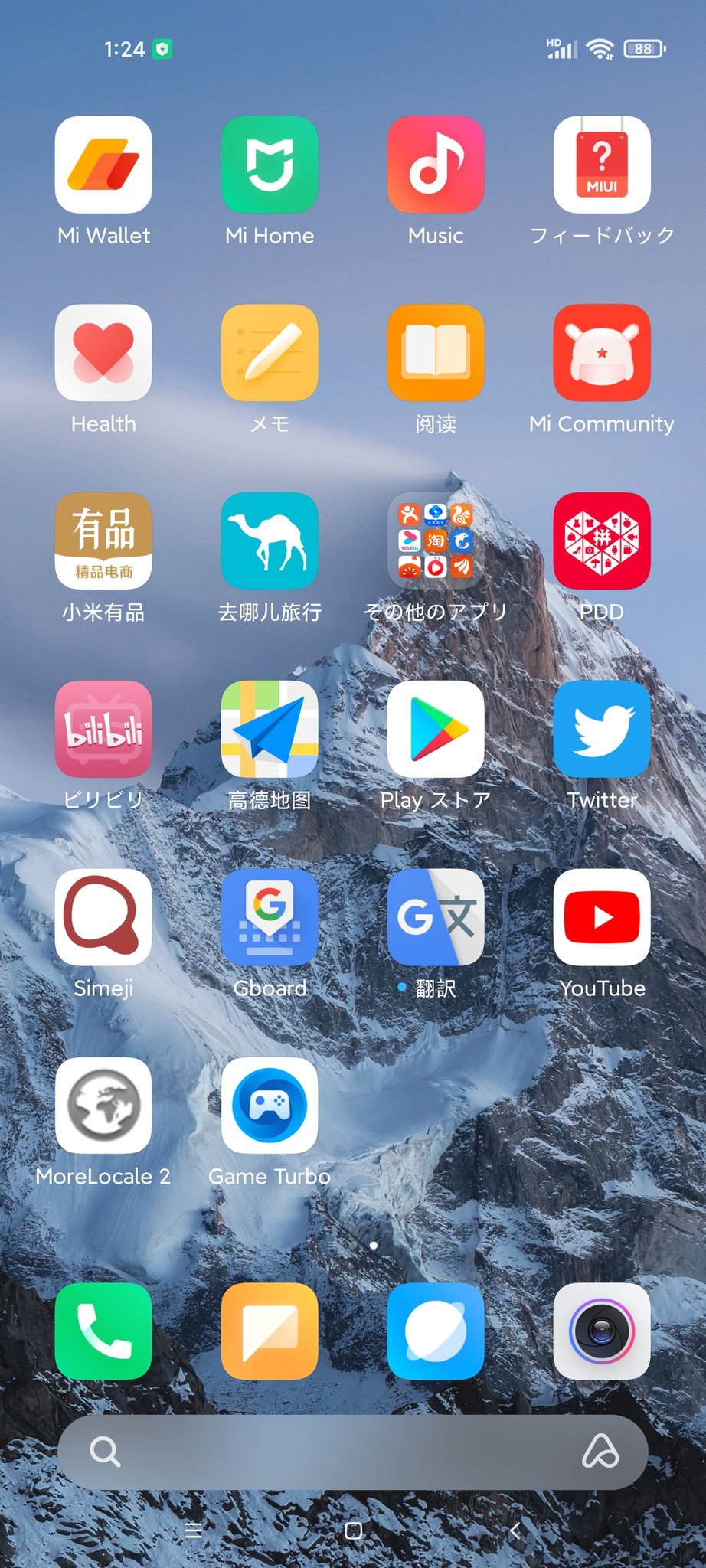This screenshot has width=706, height=1568.
Task: Tap the home screen search bar
Action: (x=337, y=1451)
